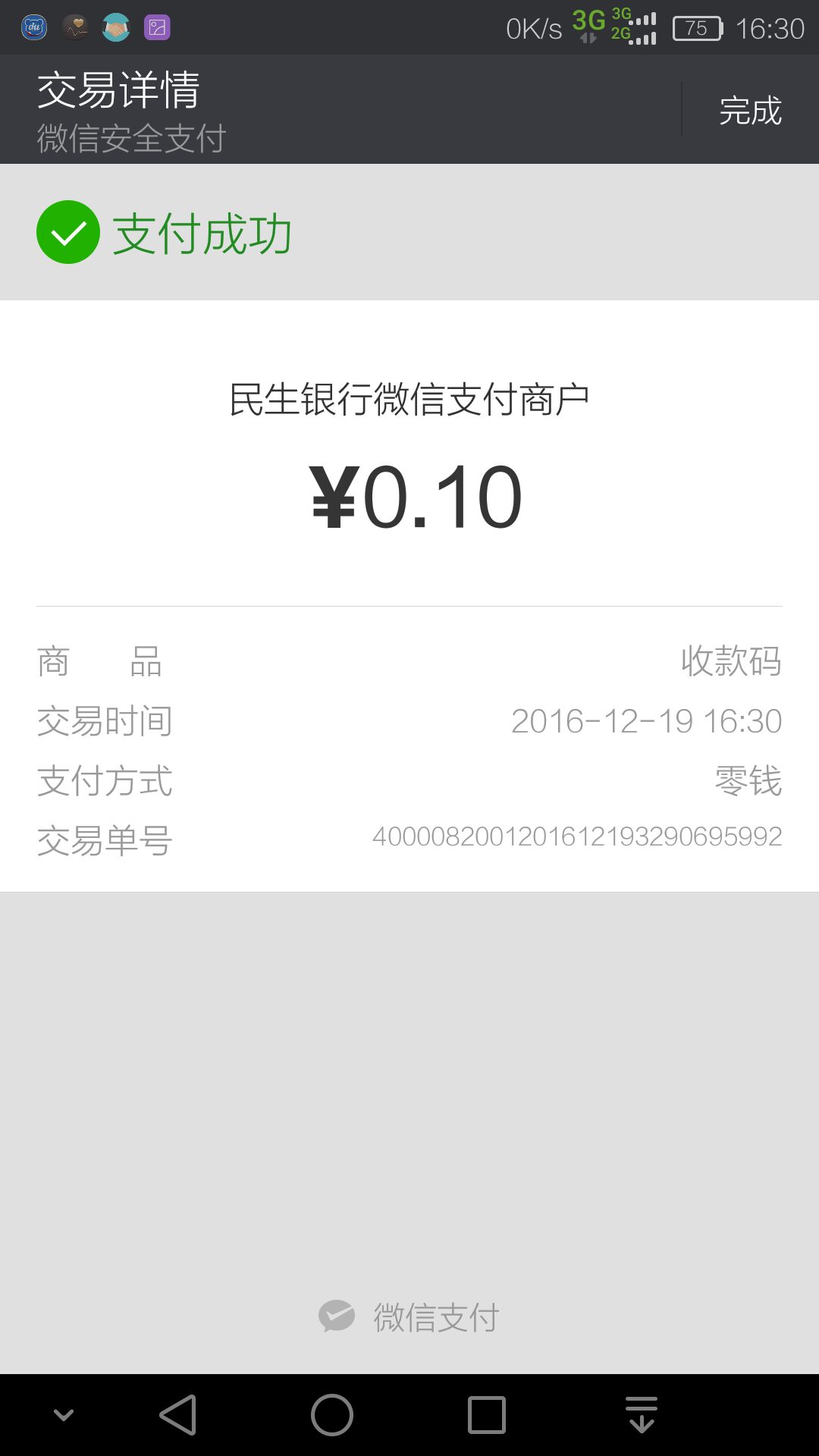Return to the home screen
The width and height of the screenshot is (819, 1456).
click(x=332, y=1415)
